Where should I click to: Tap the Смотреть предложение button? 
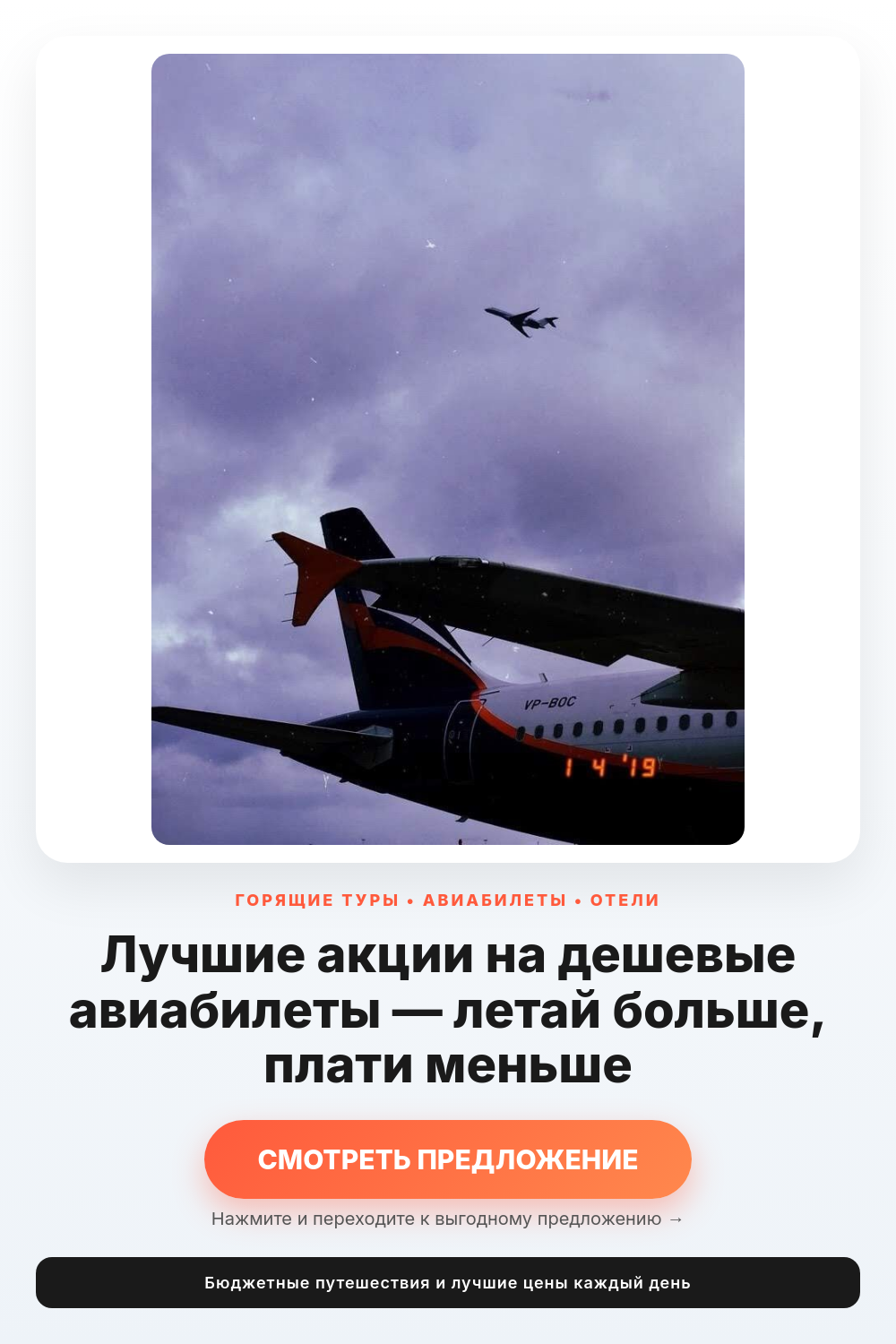448,1159
